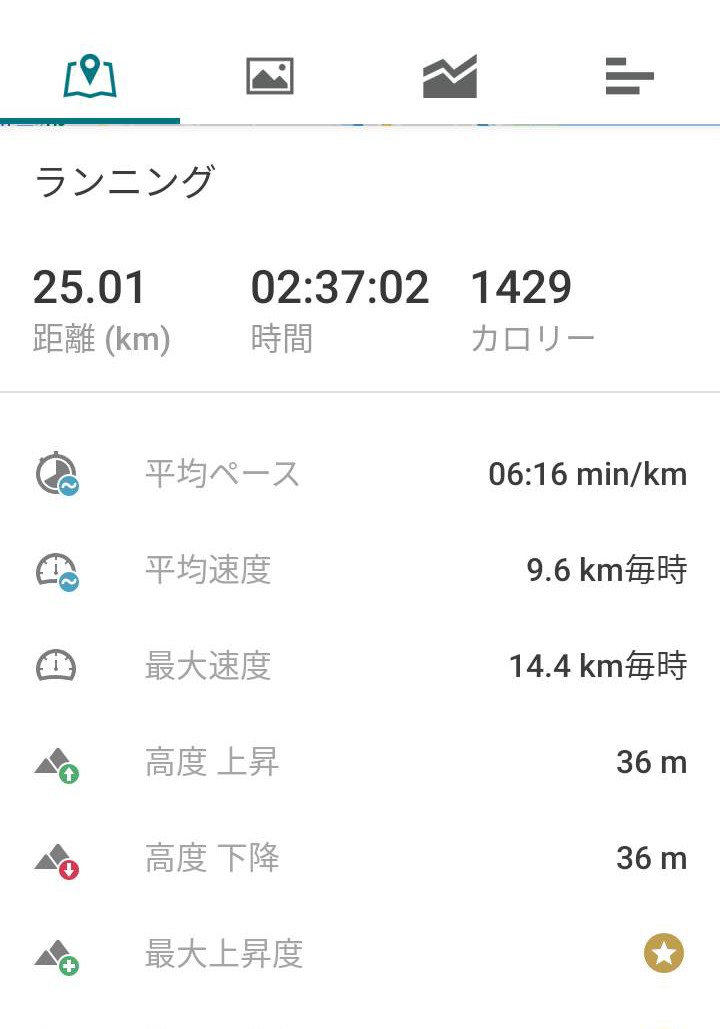720x1029 pixels.
Task: Open the splits list tab
Action: tap(630, 77)
